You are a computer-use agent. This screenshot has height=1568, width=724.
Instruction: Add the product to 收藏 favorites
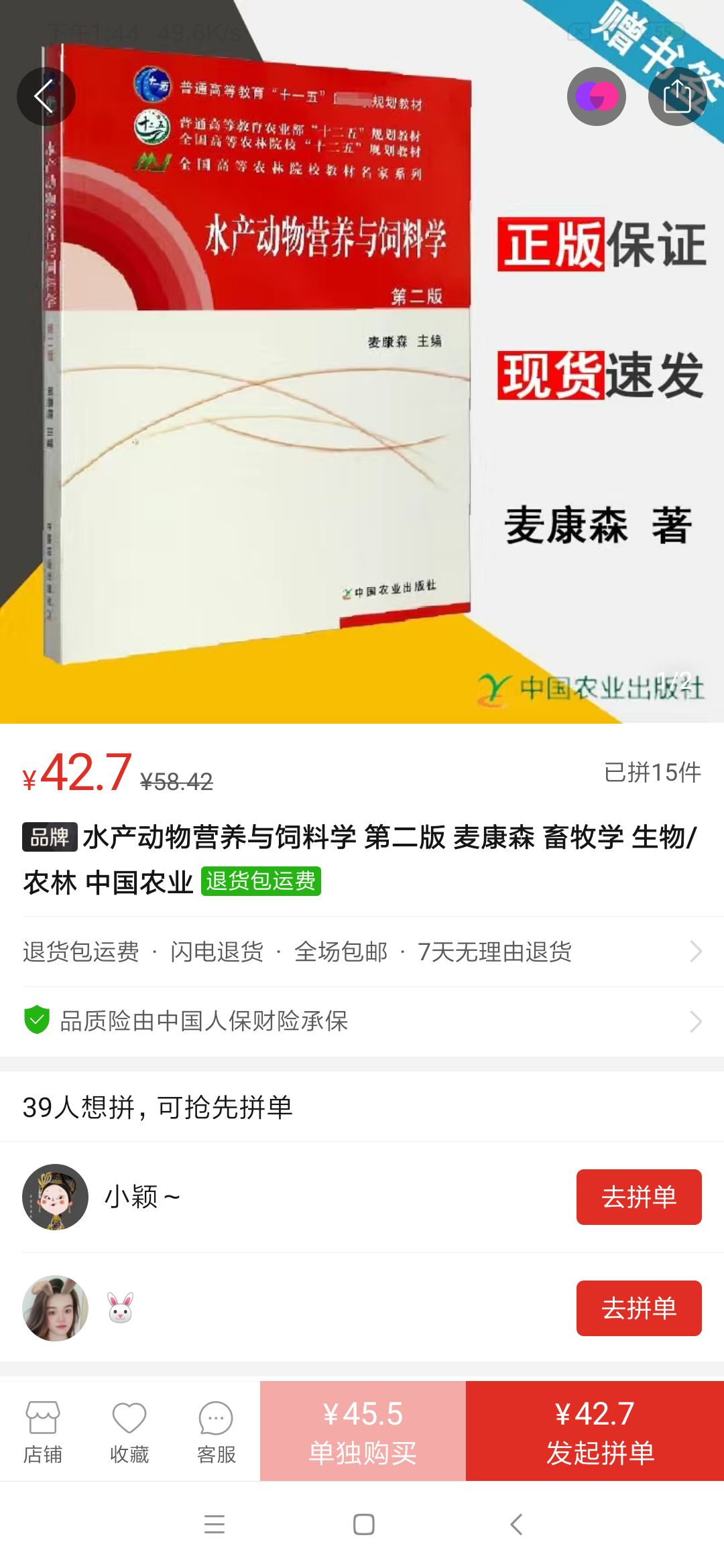click(129, 1431)
